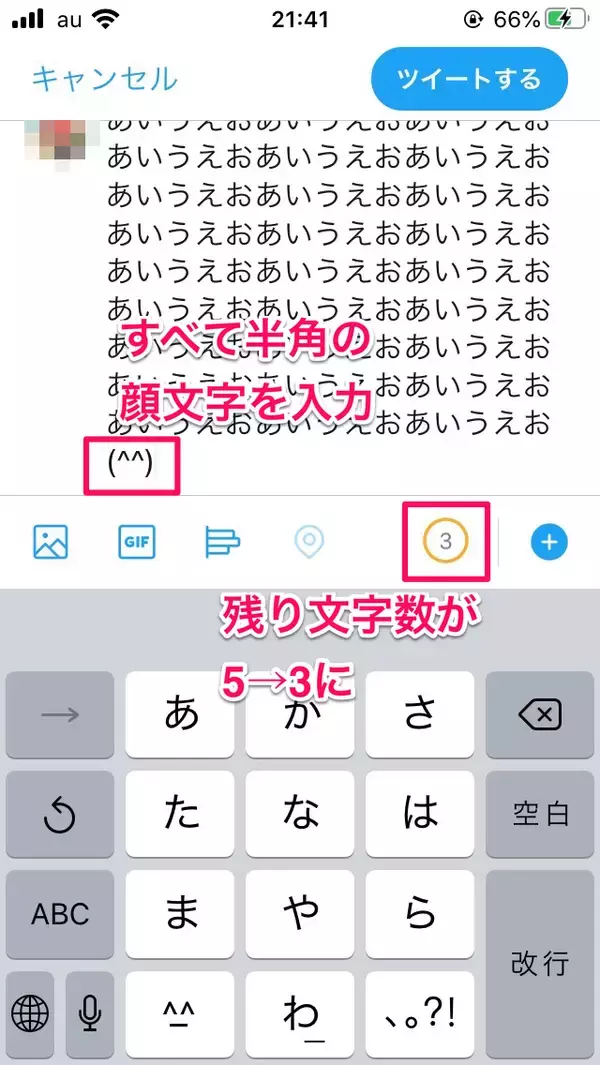Start dictation with the microphone key

tap(91, 1015)
